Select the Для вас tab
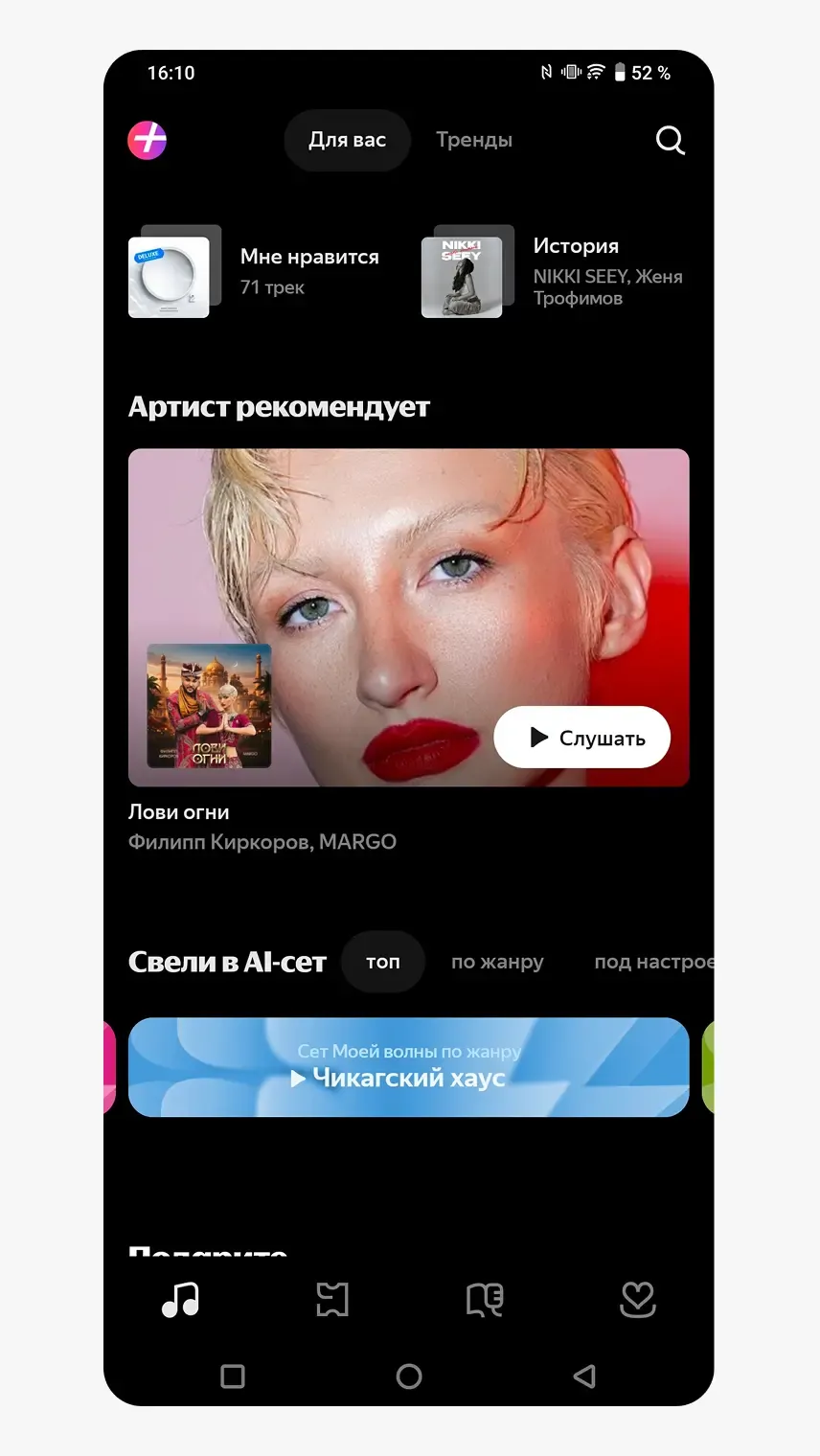Screen dimensions: 820x1456 [x=347, y=140]
